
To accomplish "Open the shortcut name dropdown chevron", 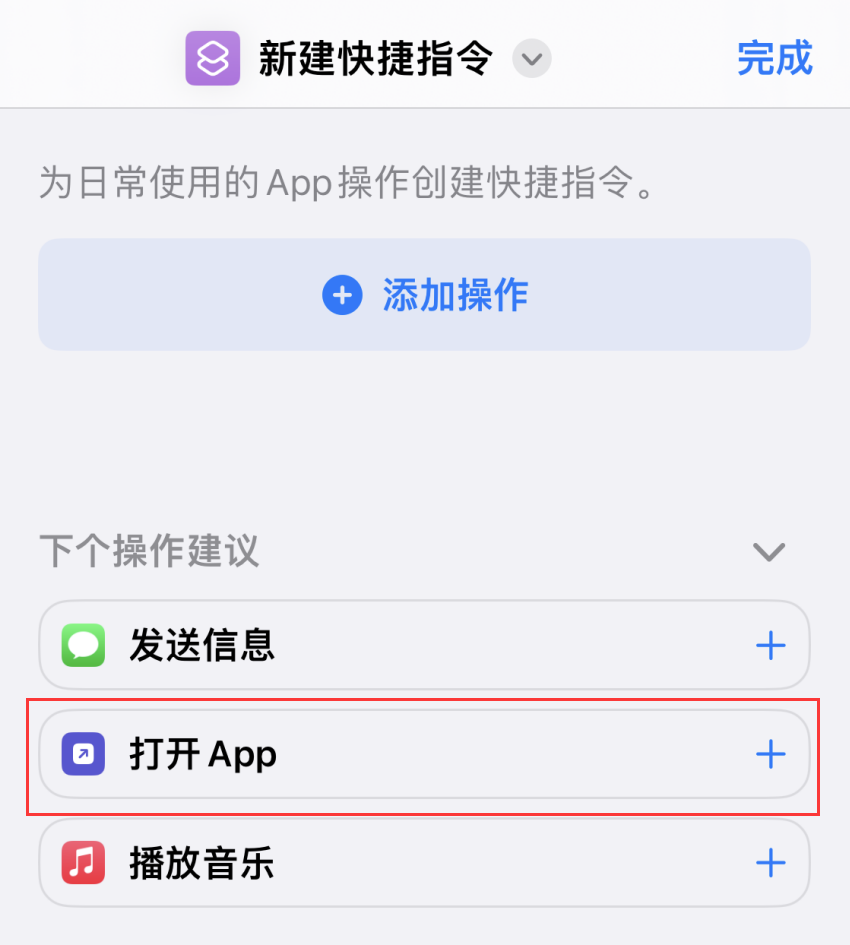I will pyautogui.click(x=531, y=59).
